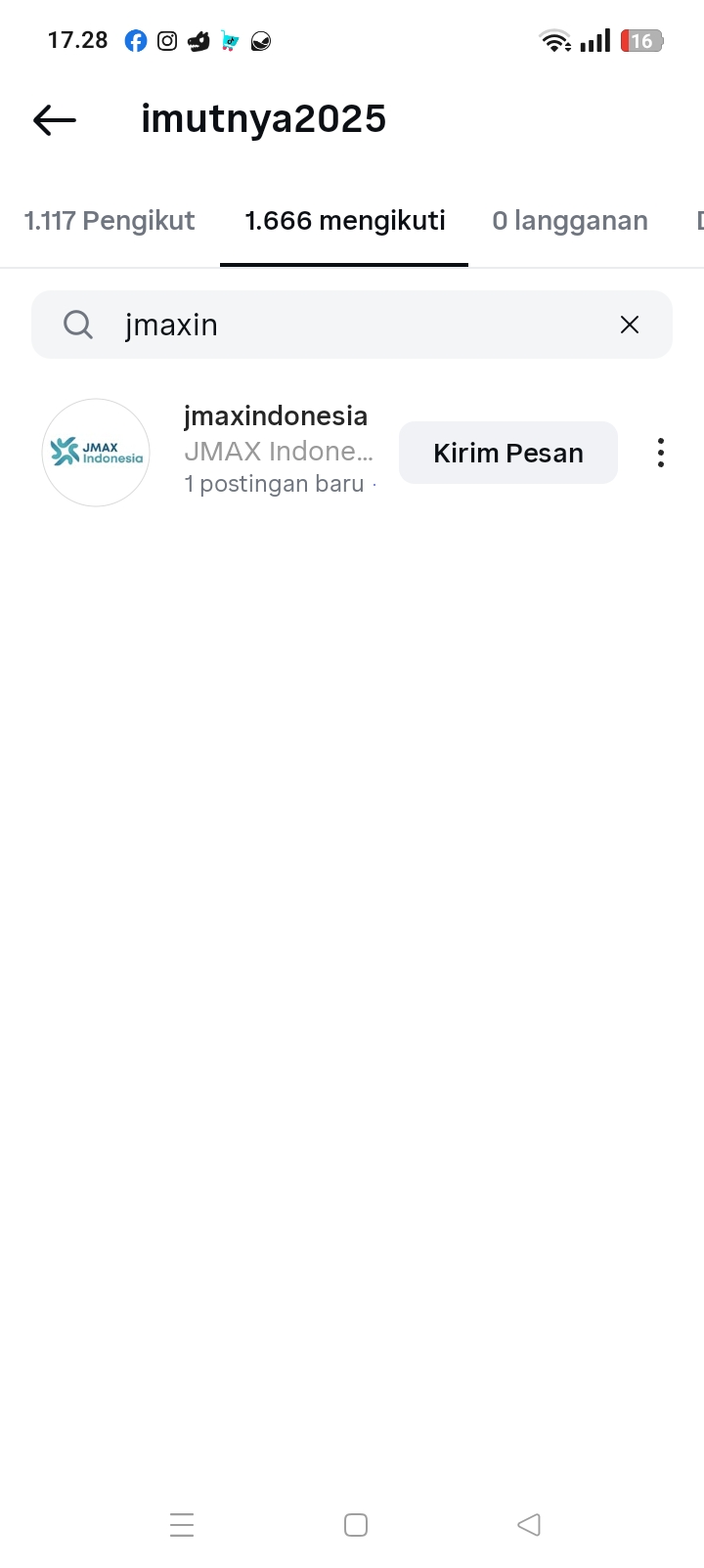Select the 1.666 mengikuti tab
704x1568 pixels.
[344, 221]
